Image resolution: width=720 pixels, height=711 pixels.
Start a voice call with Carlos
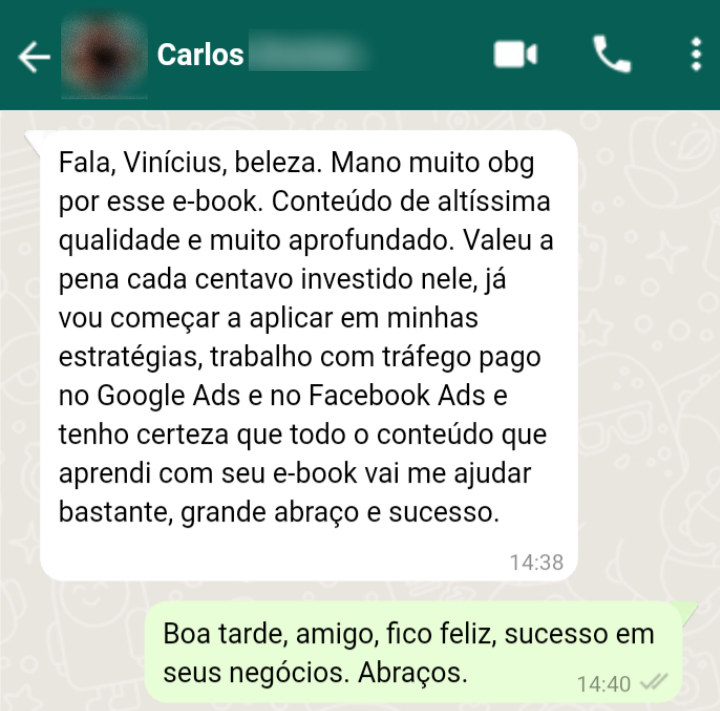click(x=611, y=55)
